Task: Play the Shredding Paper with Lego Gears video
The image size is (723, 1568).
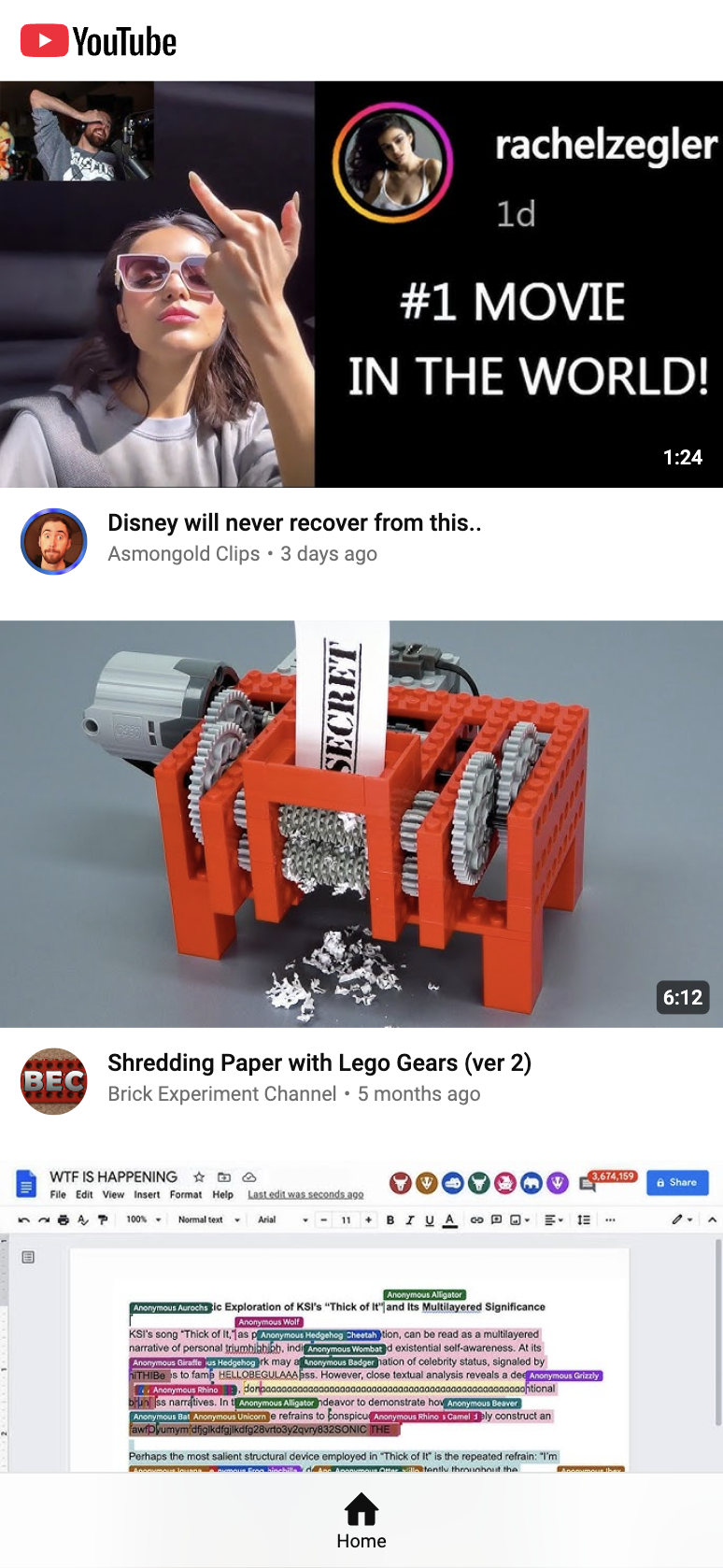Action: point(361,824)
